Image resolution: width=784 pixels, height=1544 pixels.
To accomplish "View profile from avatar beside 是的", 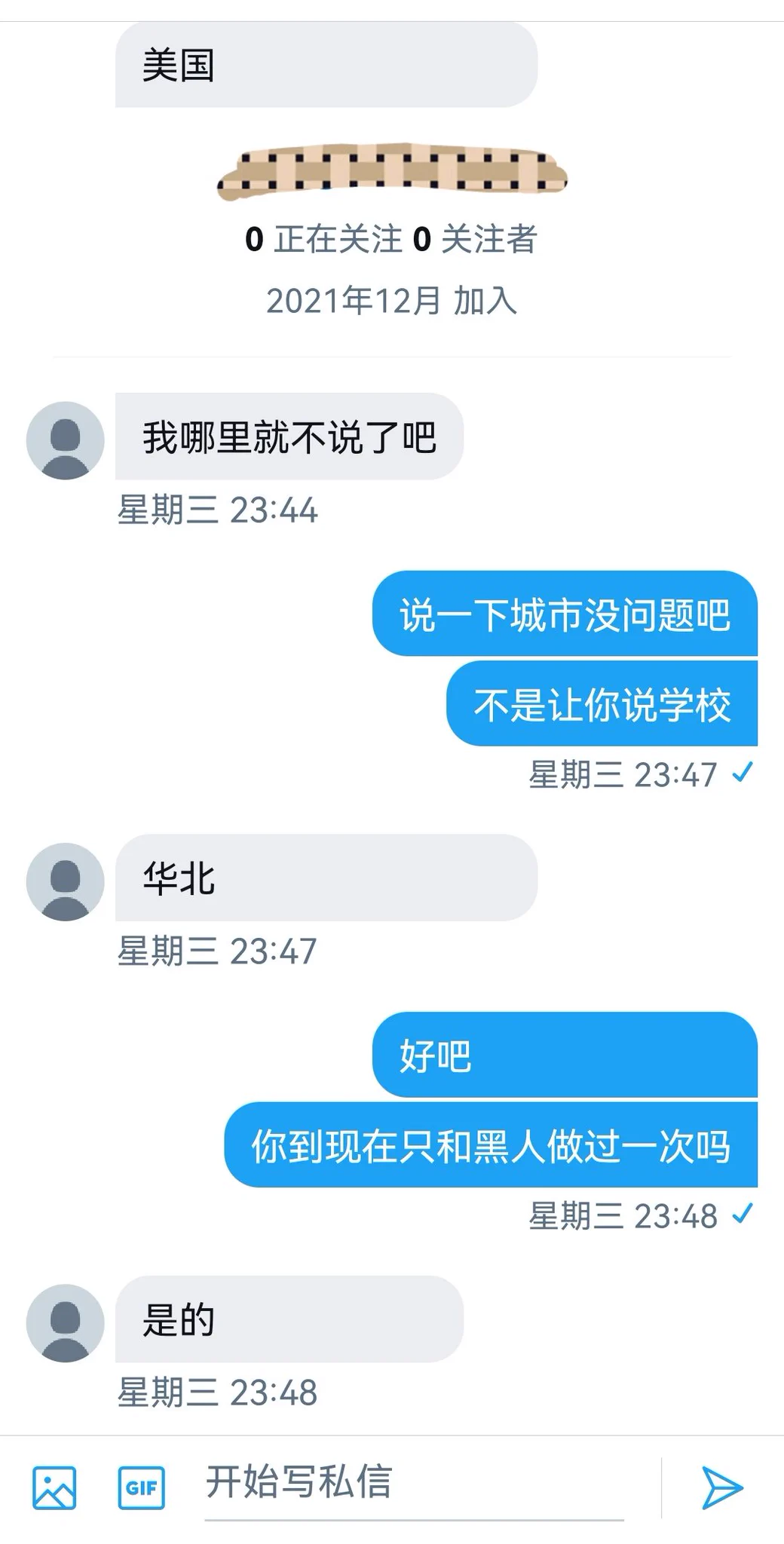I will (x=66, y=1322).
